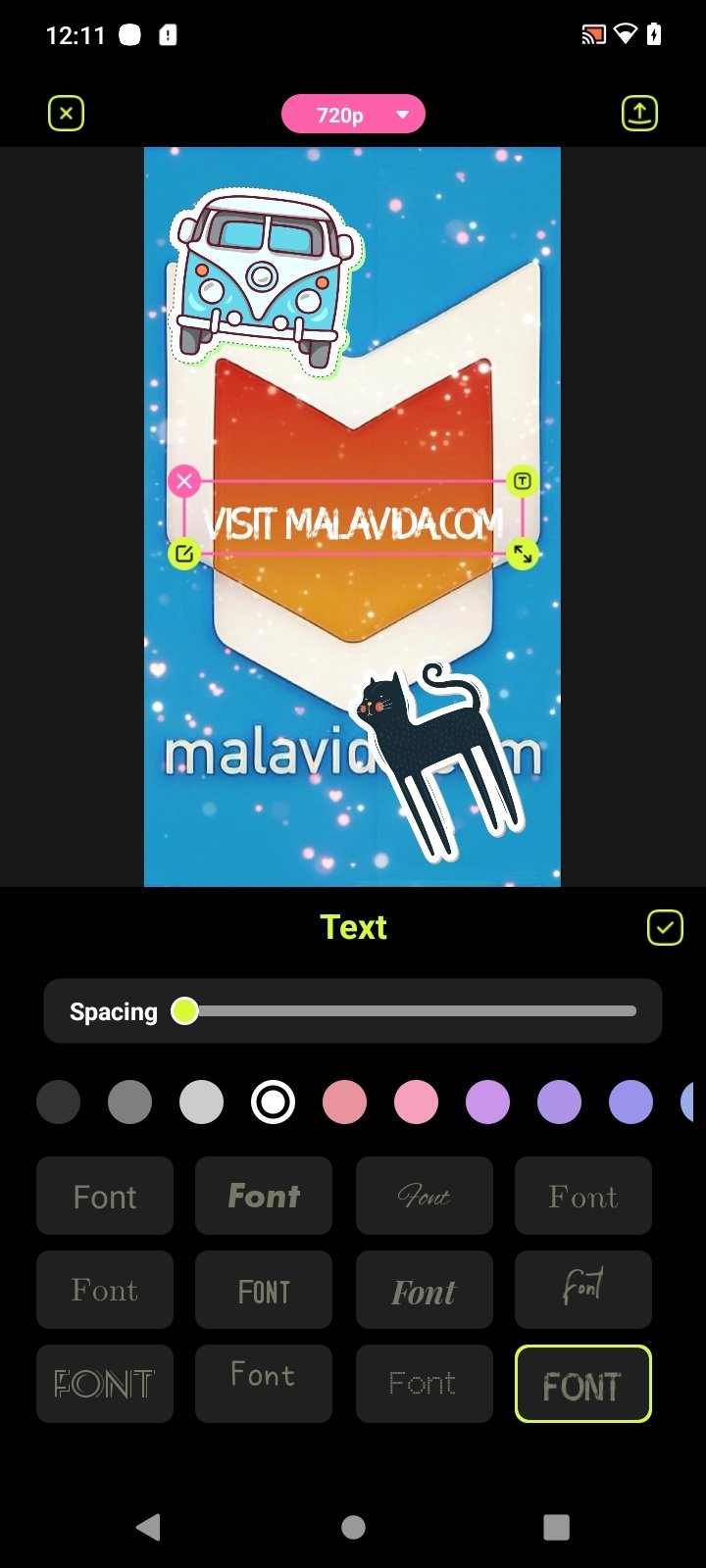
Task: Select the dark gray color swatch
Action: click(x=58, y=1102)
